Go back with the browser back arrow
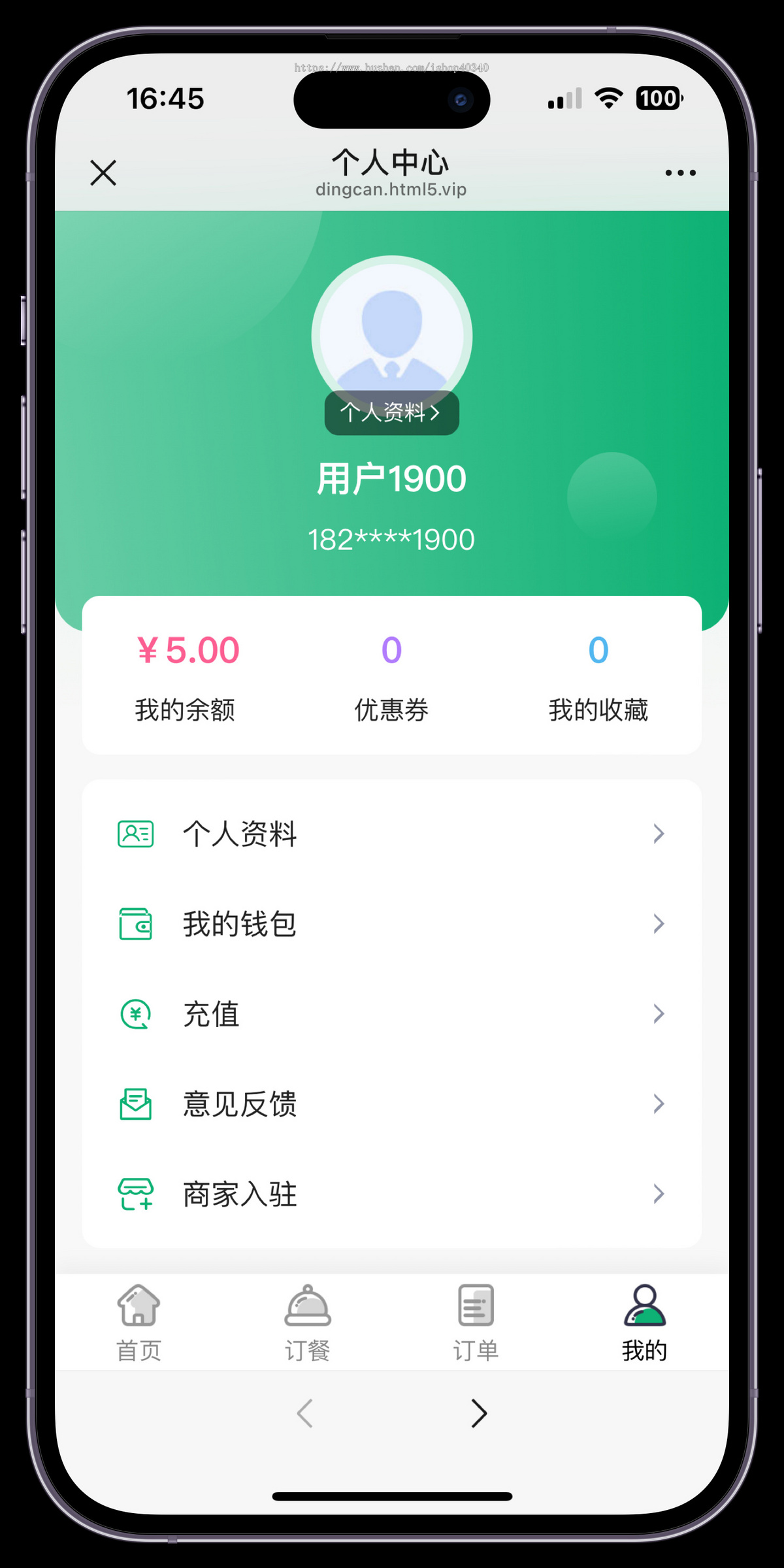This screenshot has height=1568, width=784. (305, 1413)
